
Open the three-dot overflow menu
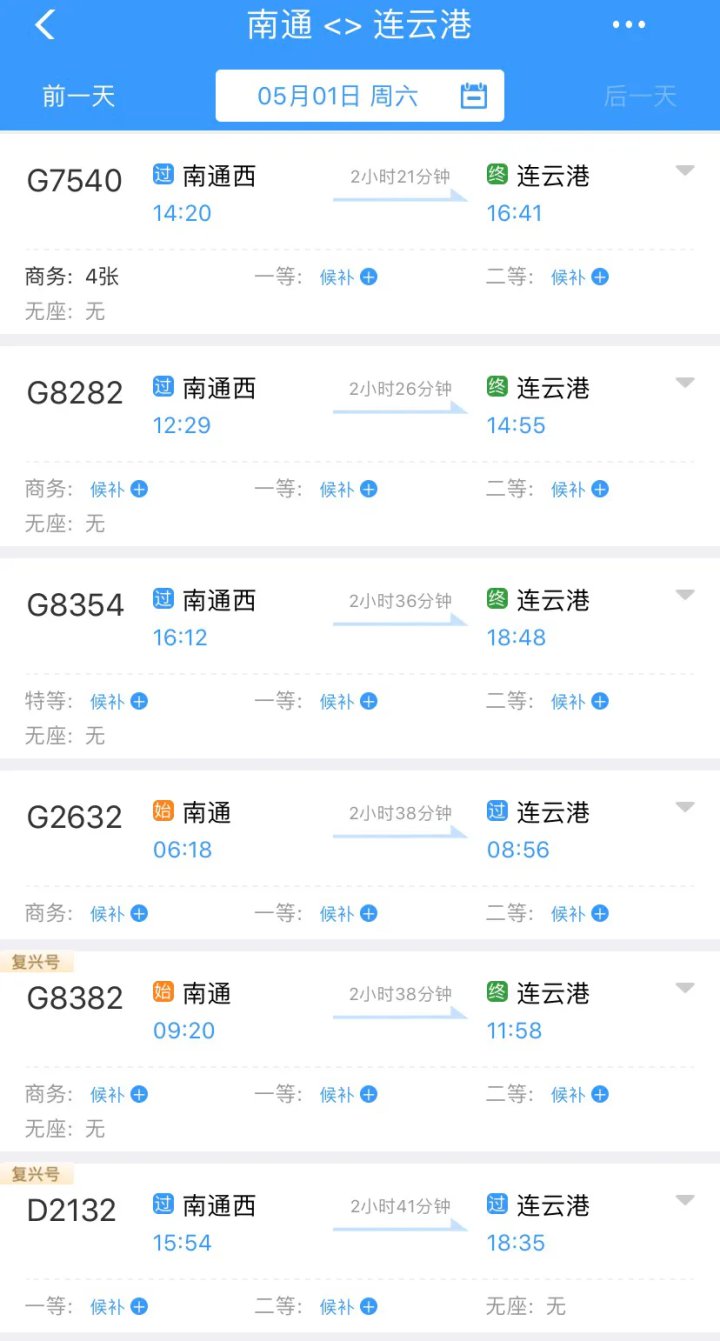629,25
